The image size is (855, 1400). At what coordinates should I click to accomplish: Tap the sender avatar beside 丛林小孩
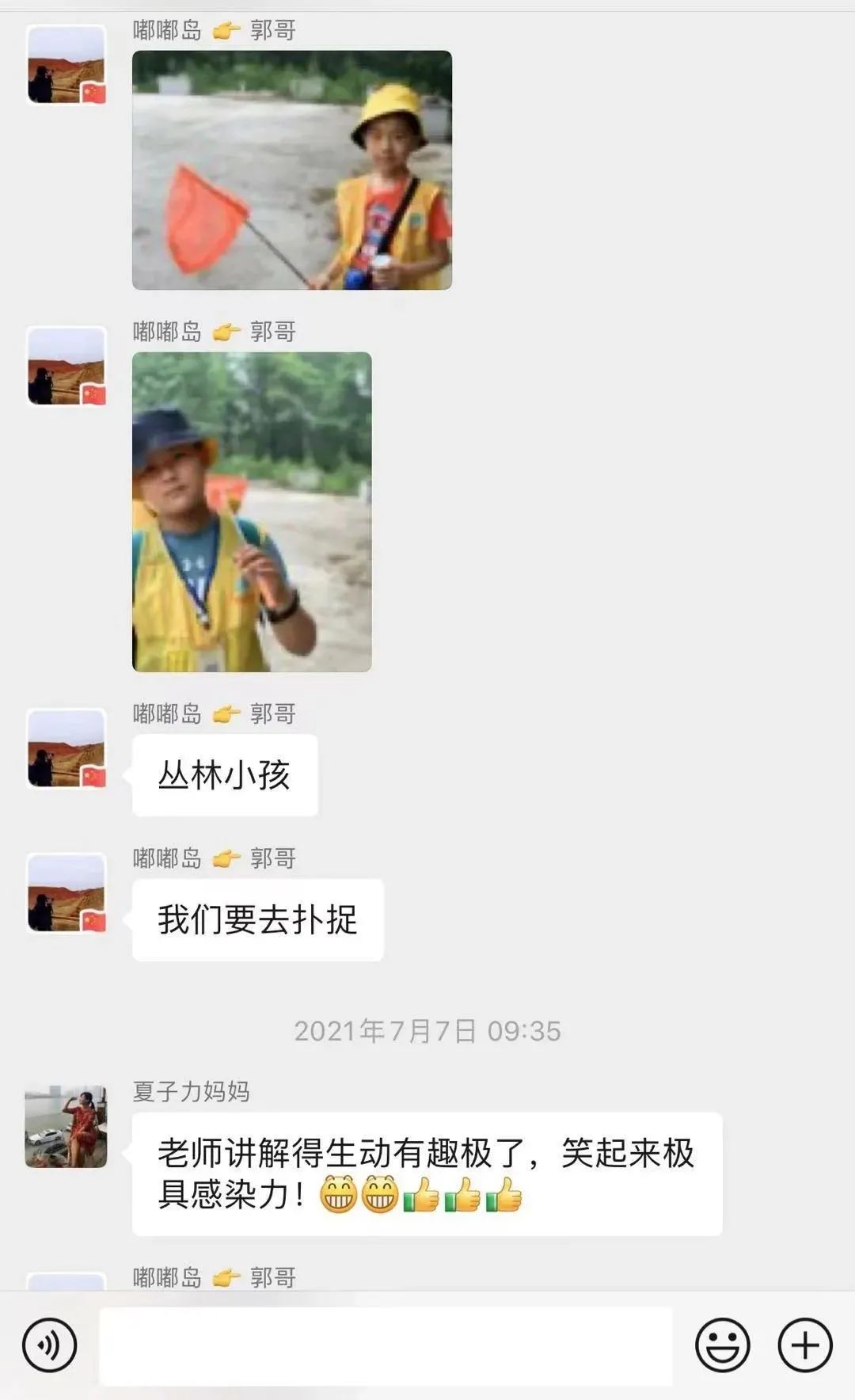coord(66,749)
